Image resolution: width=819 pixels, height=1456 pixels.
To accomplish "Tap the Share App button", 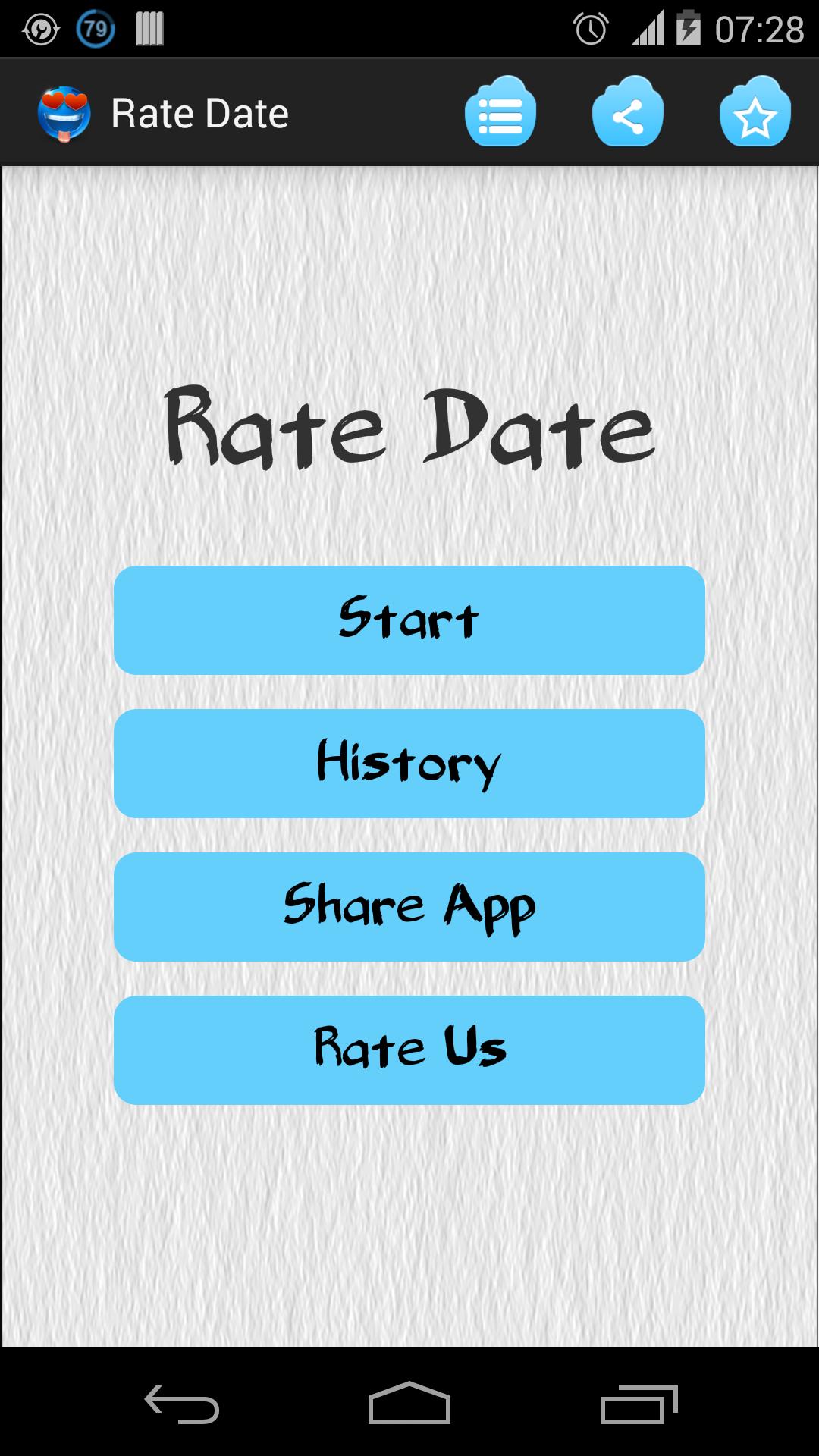I will coord(409,907).
